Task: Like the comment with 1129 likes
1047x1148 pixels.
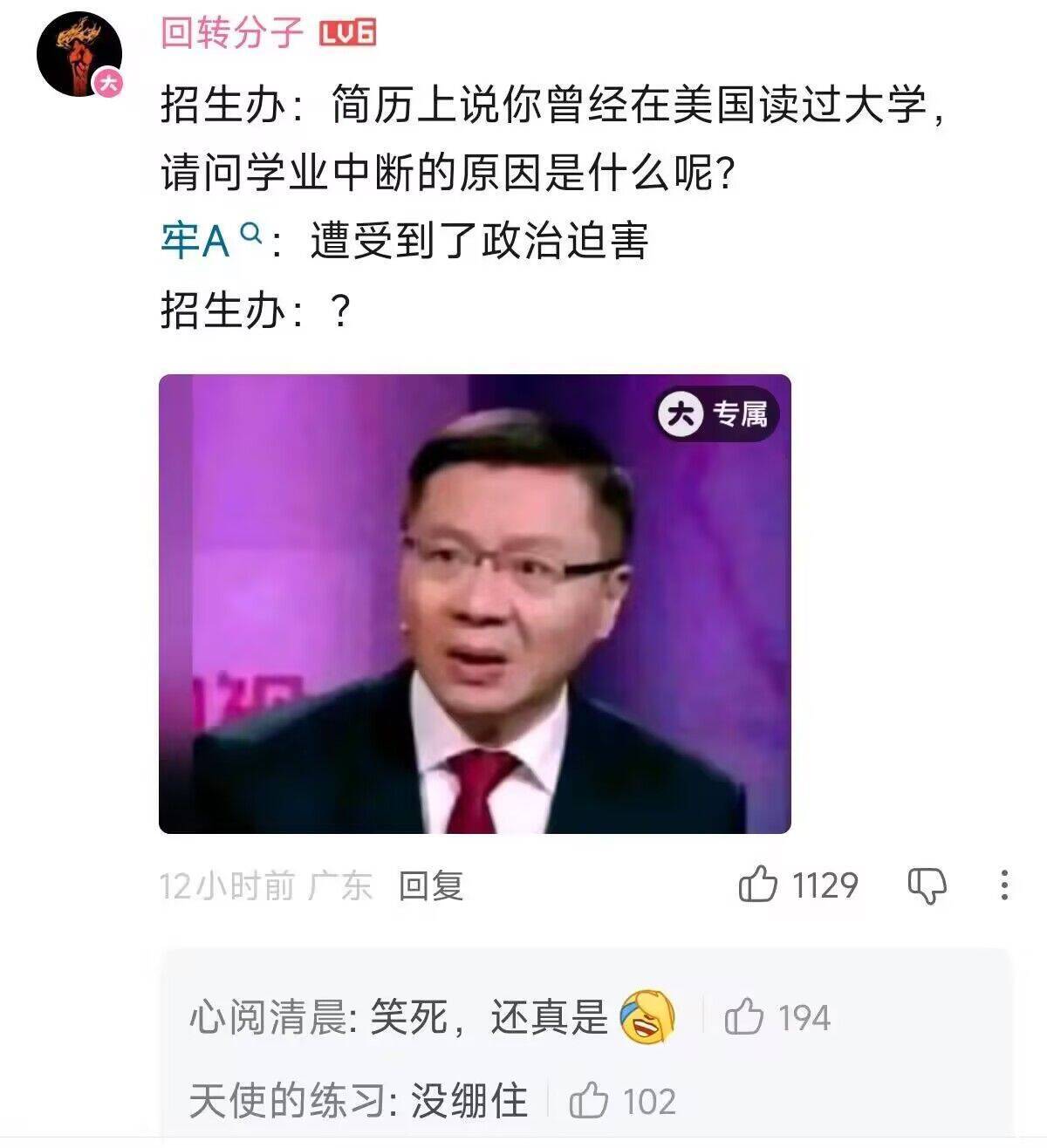Action: [758, 885]
